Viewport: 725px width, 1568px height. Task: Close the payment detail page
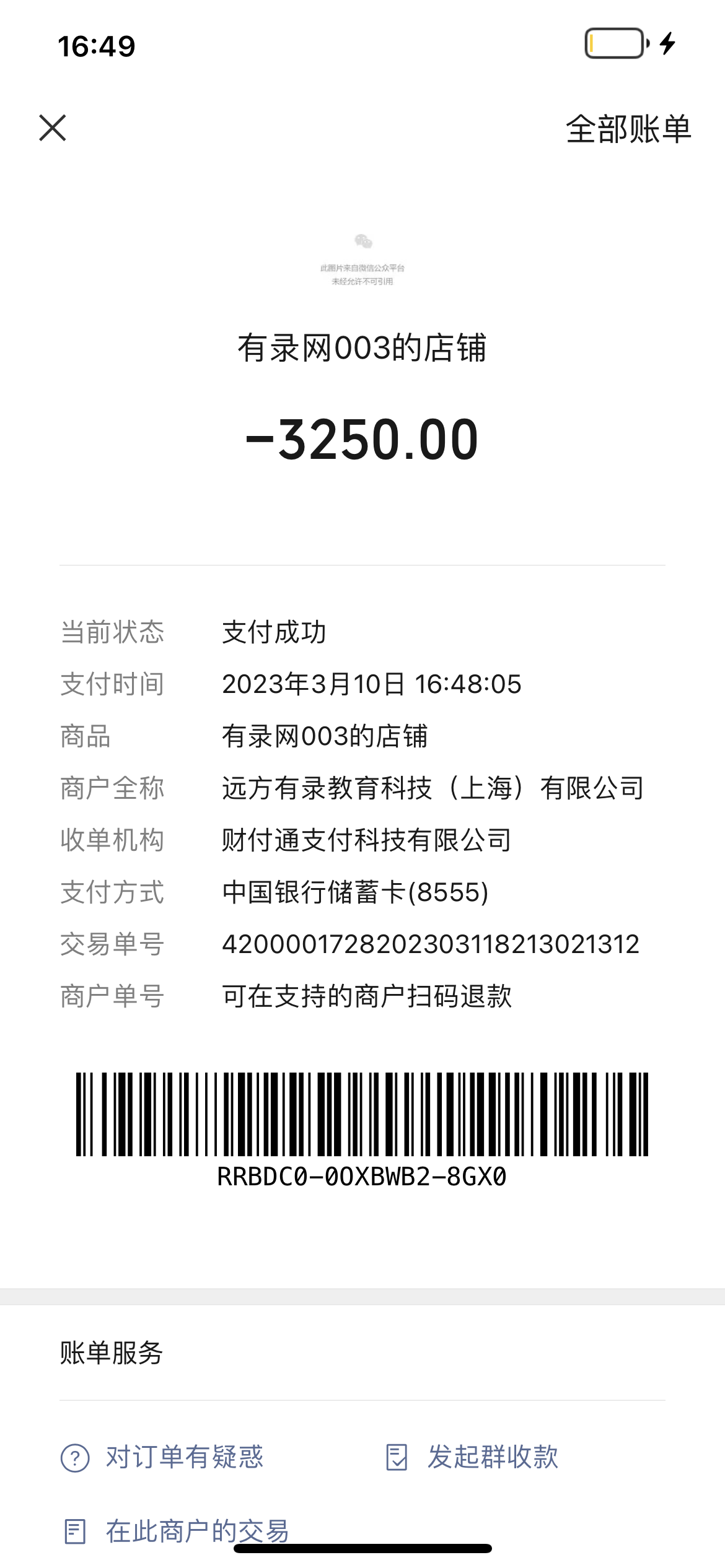point(53,128)
